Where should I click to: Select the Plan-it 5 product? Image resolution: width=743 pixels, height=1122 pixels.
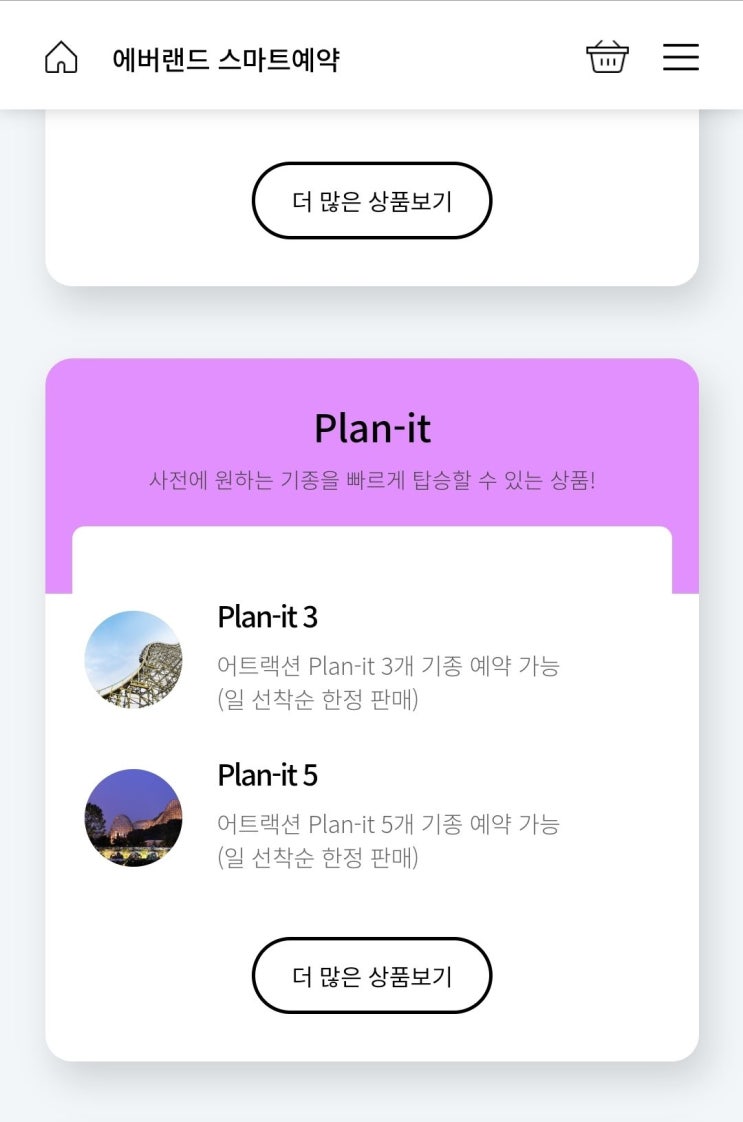(372, 817)
